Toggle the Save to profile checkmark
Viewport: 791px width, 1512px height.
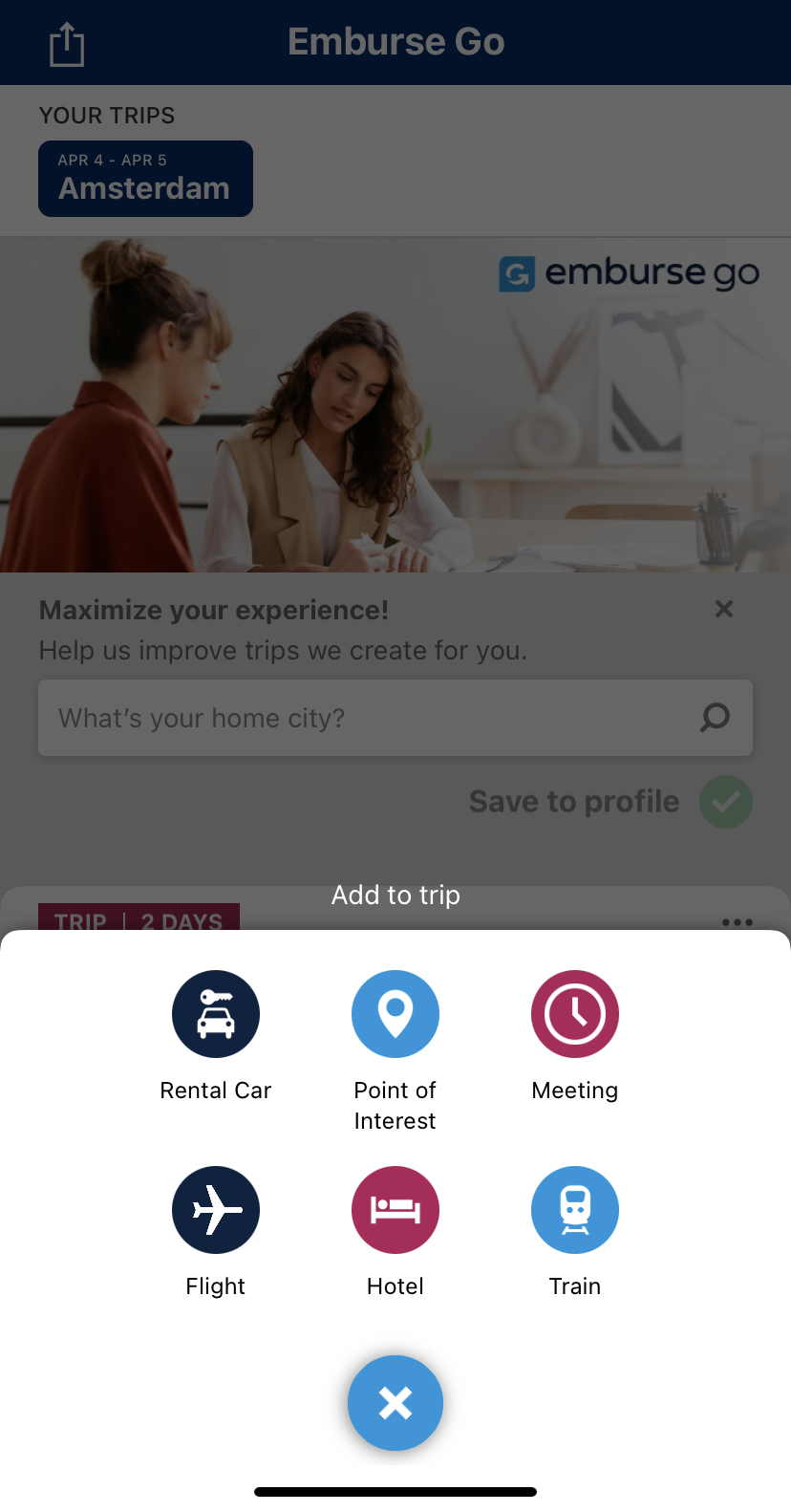[726, 802]
